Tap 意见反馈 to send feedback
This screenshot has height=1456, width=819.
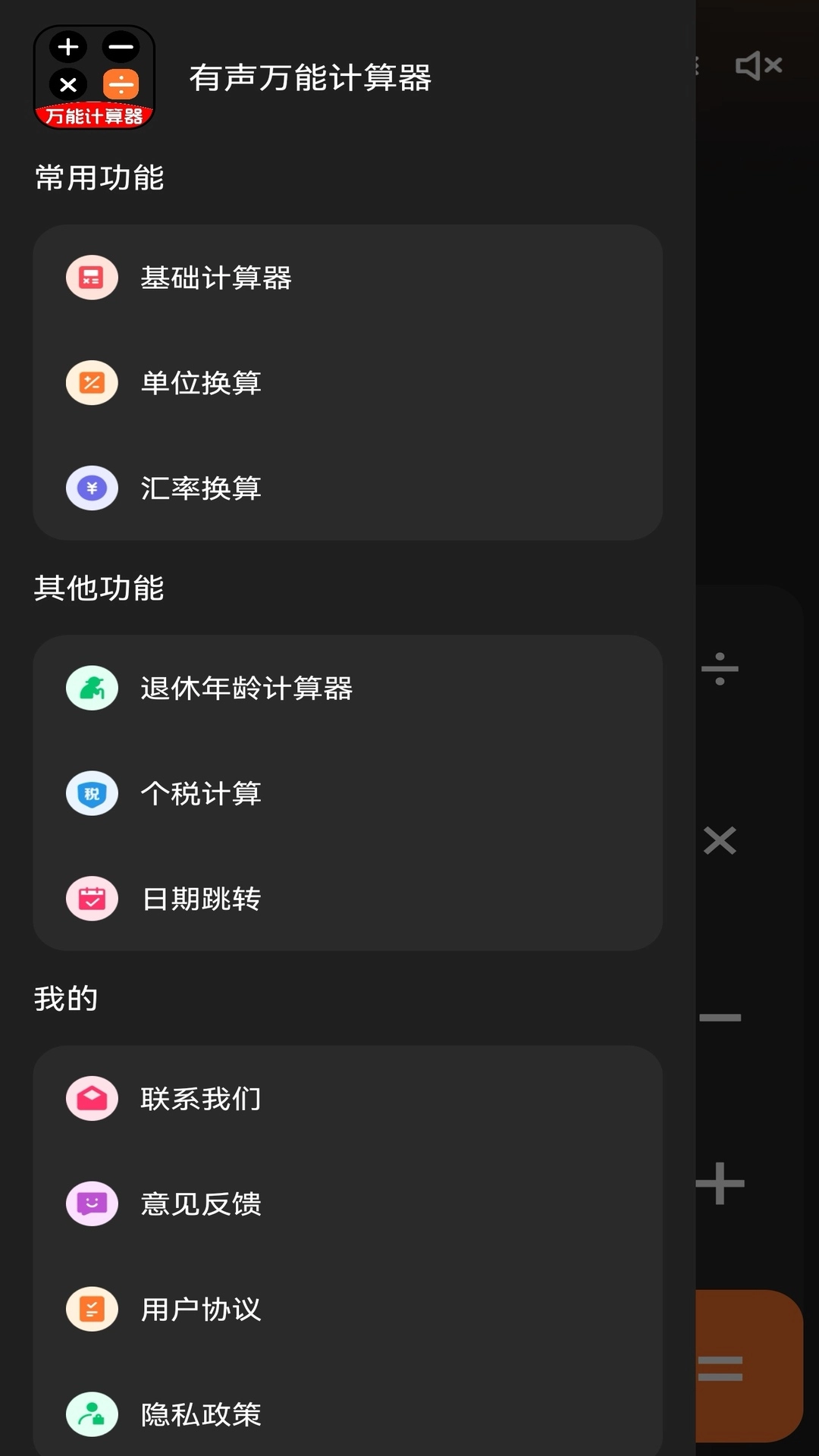[x=201, y=1204]
